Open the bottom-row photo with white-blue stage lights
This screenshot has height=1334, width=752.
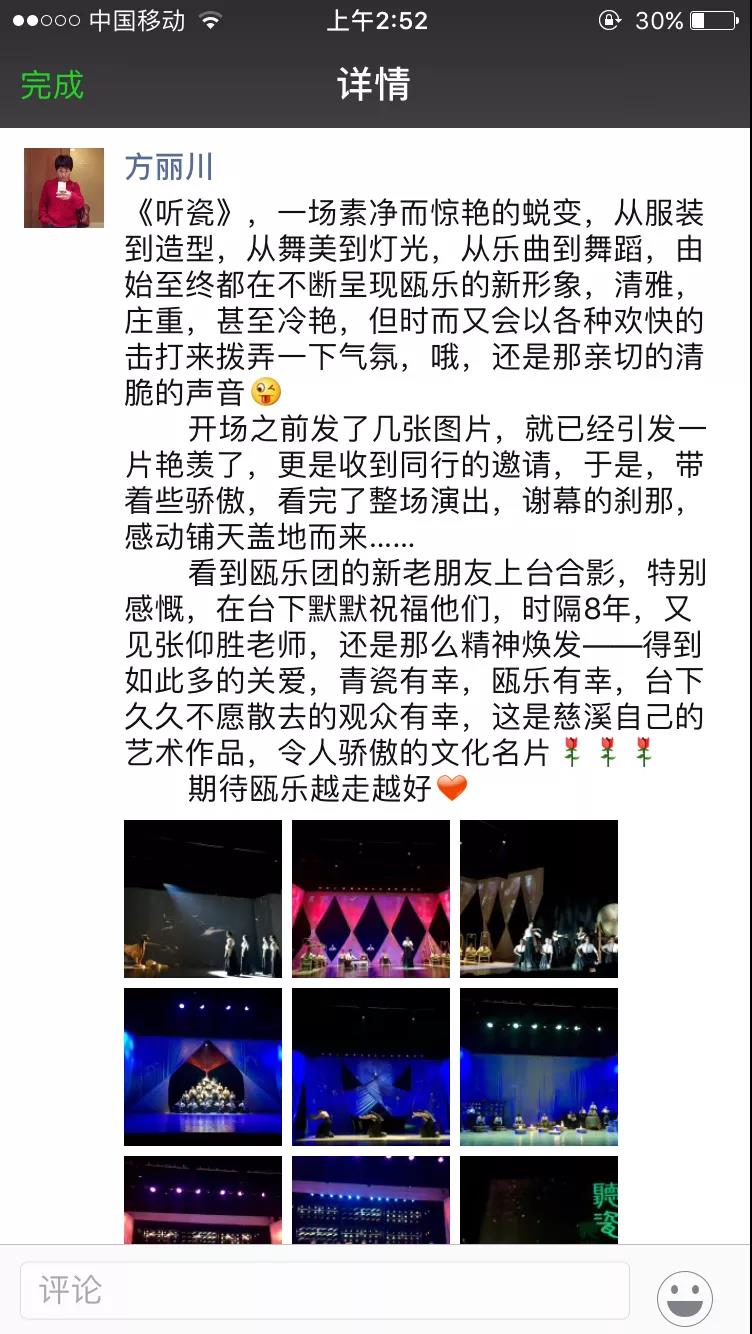pos(371,1200)
